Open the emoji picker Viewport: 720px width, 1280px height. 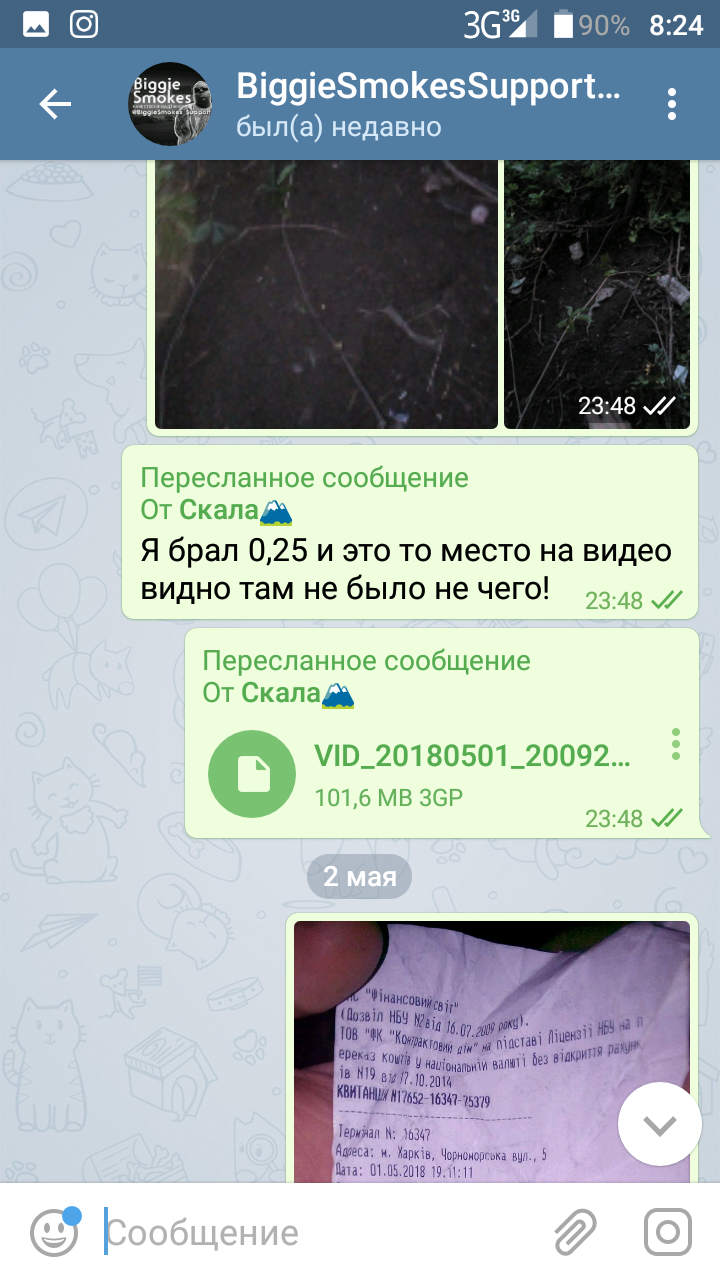click(54, 1232)
